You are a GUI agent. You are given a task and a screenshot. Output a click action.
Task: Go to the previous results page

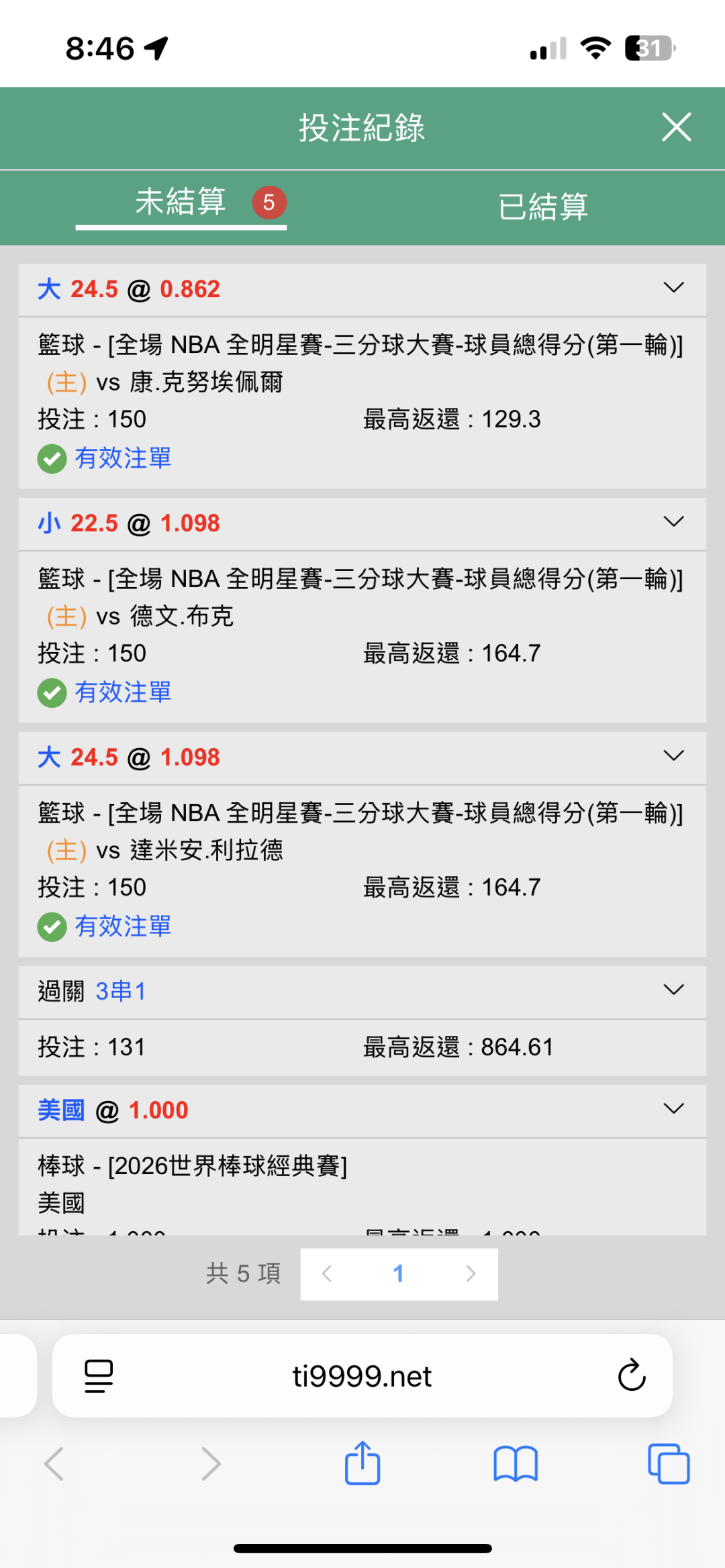point(327,1273)
